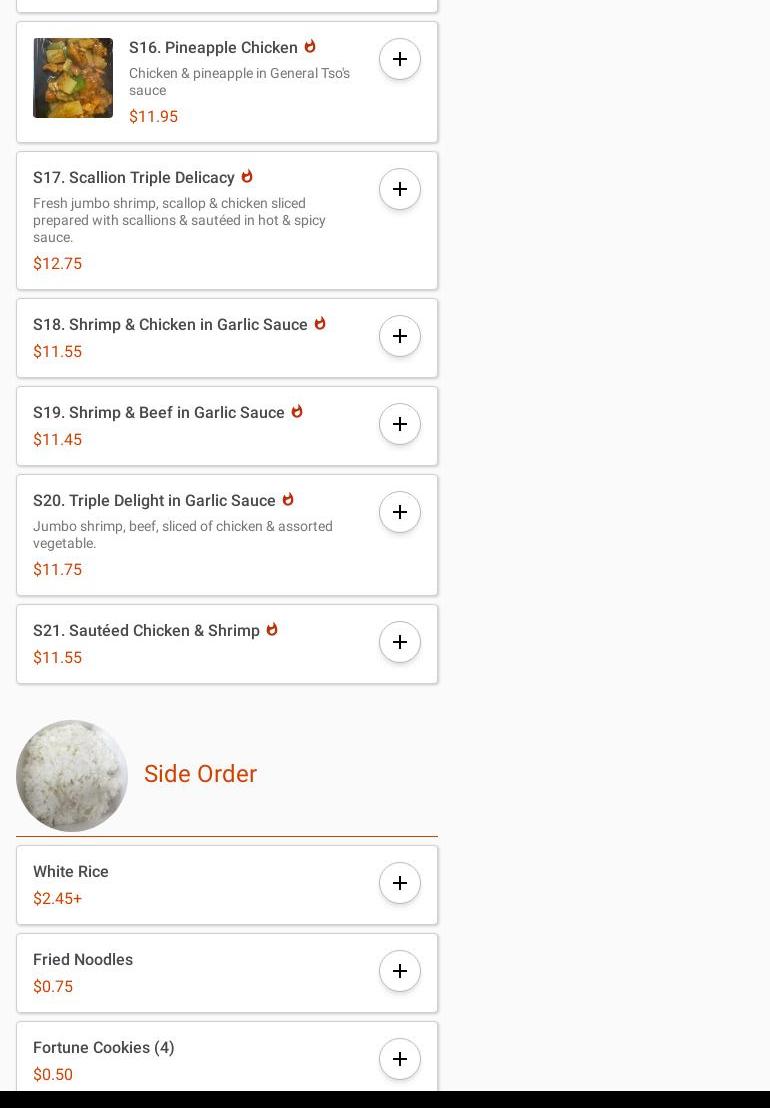Tap plus for S20 Triple Delight
The height and width of the screenshot is (1108, 770).
400,512
